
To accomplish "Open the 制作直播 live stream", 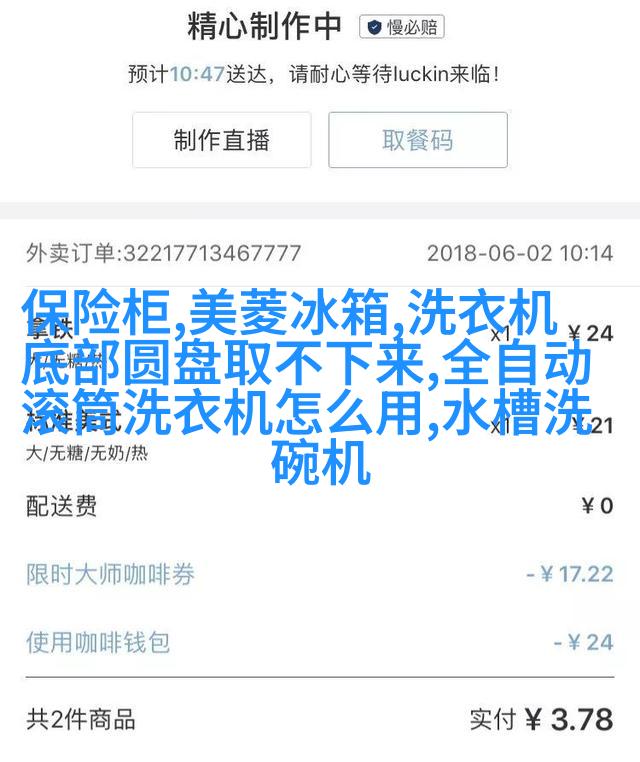I will click(x=221, y=140).
